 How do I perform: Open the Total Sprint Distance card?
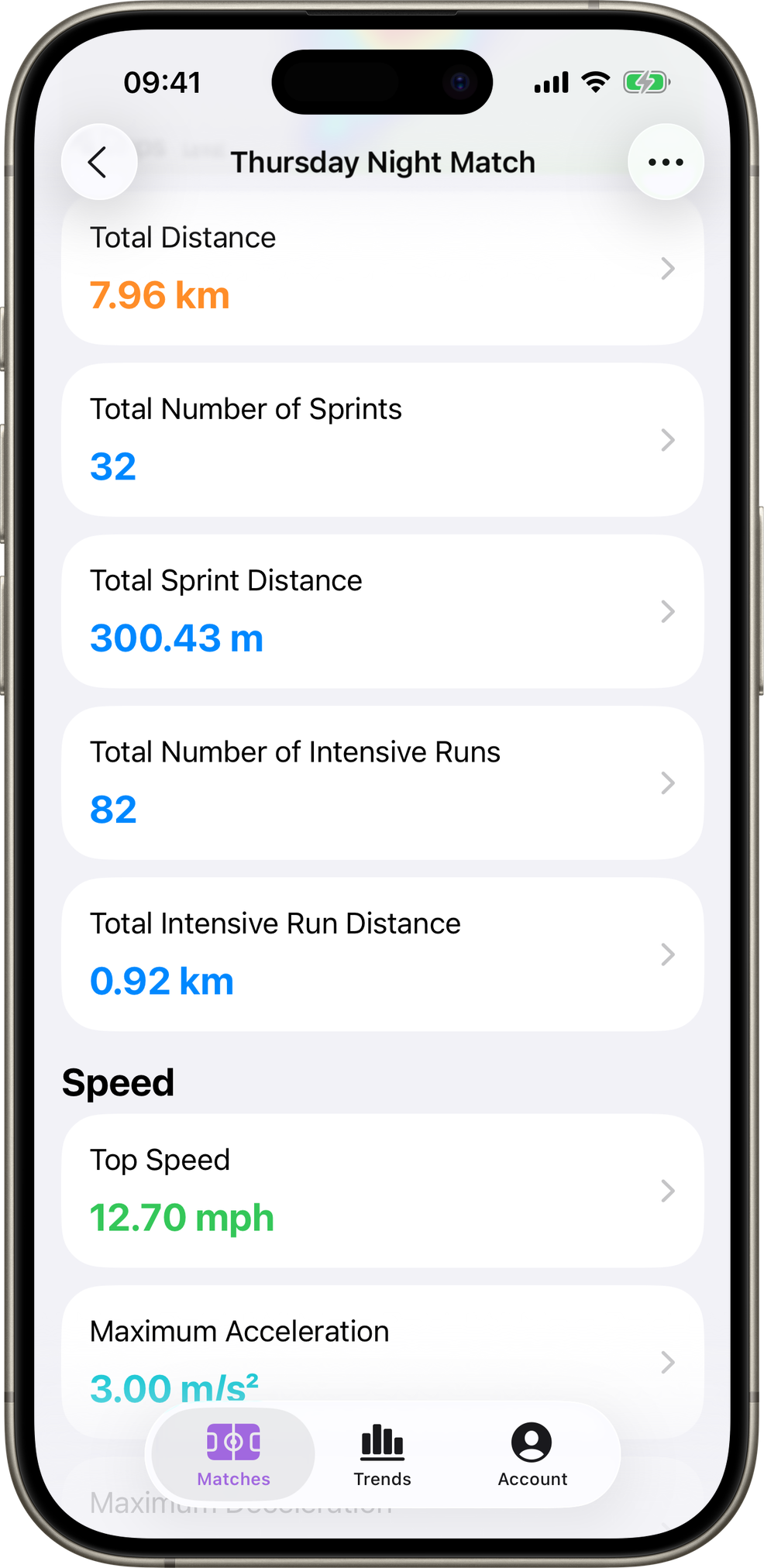(x=382, y=611)
